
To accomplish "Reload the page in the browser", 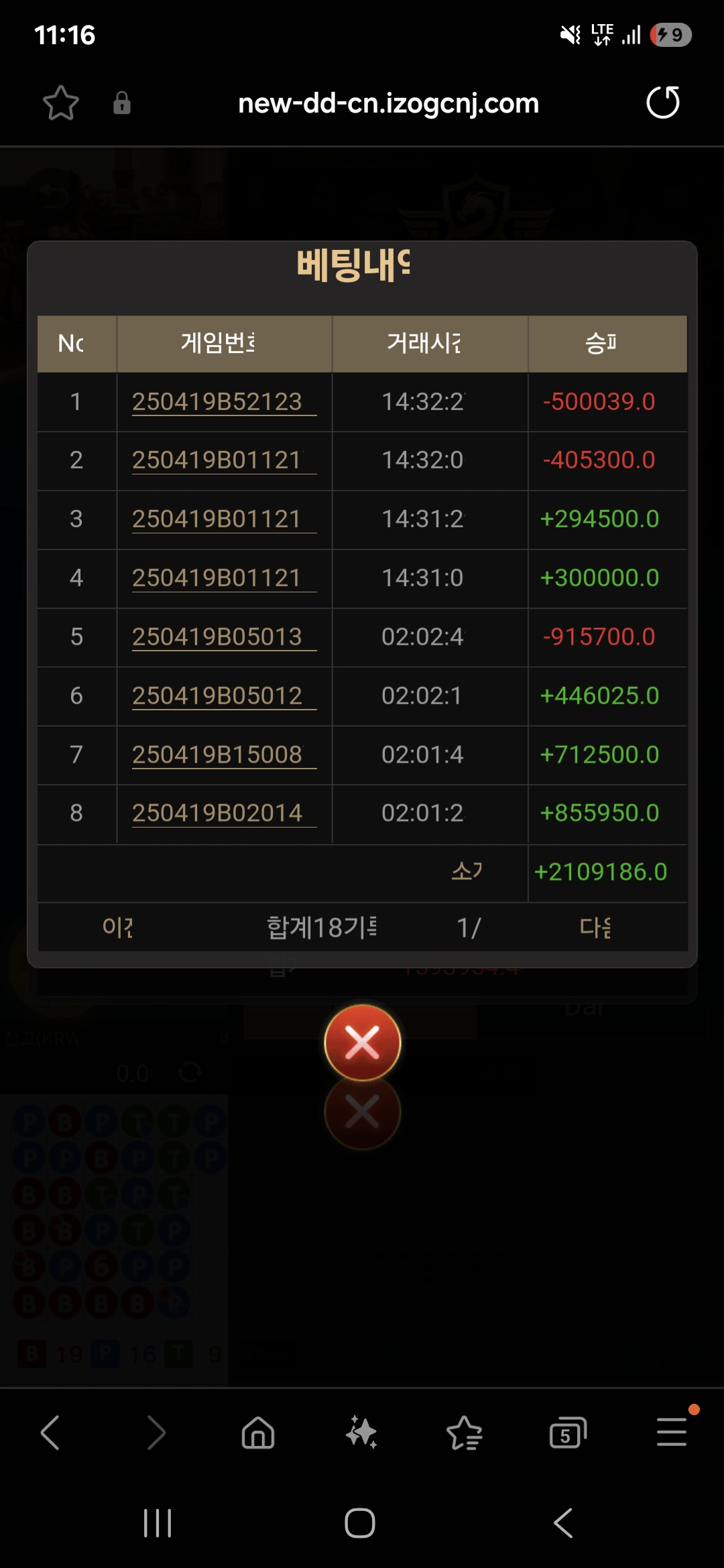I will coord(662,103).
